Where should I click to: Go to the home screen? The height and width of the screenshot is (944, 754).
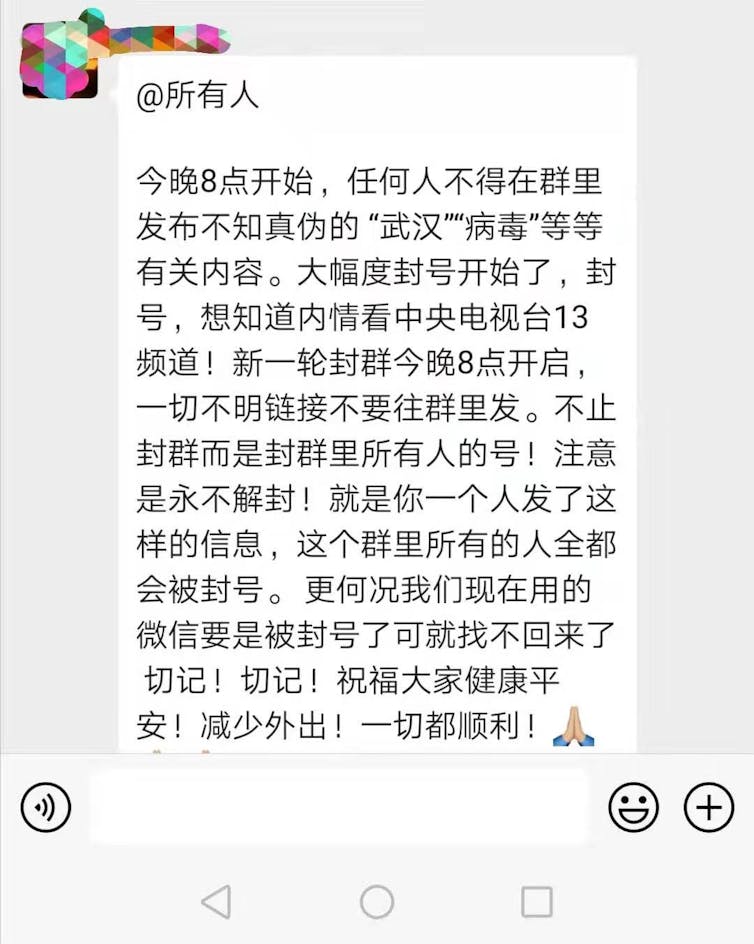377,901
